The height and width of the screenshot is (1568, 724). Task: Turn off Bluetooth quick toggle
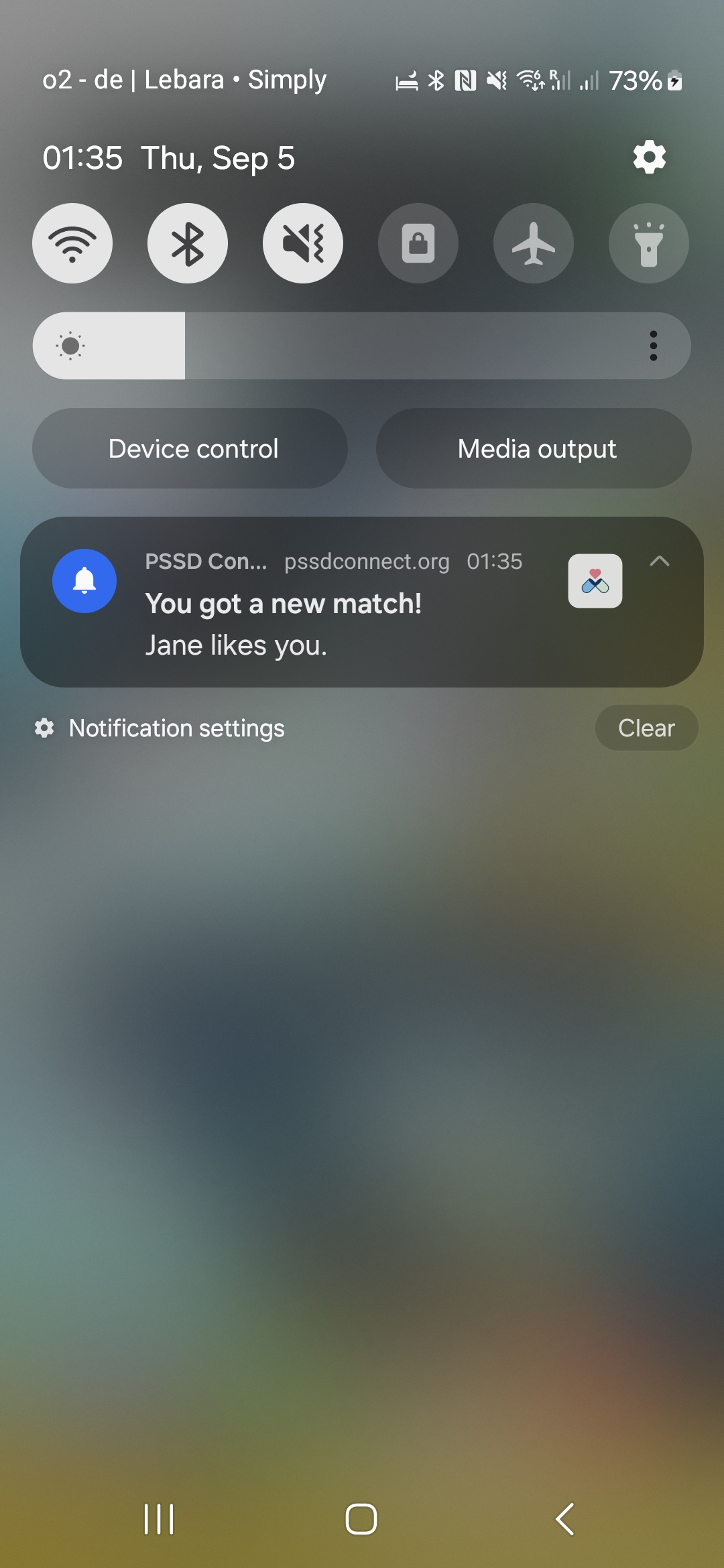tap(188, 243)
